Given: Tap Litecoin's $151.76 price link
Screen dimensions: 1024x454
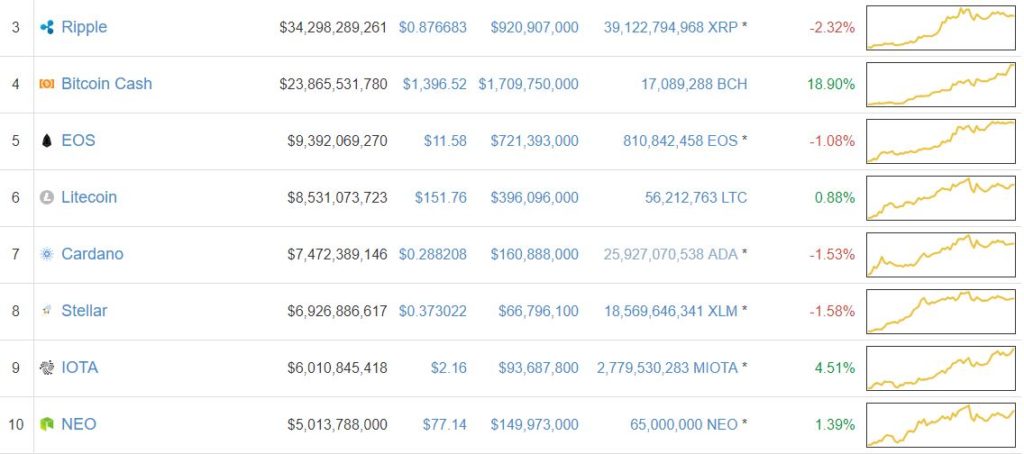Looking at the screenshot, I should click(440, 197).
